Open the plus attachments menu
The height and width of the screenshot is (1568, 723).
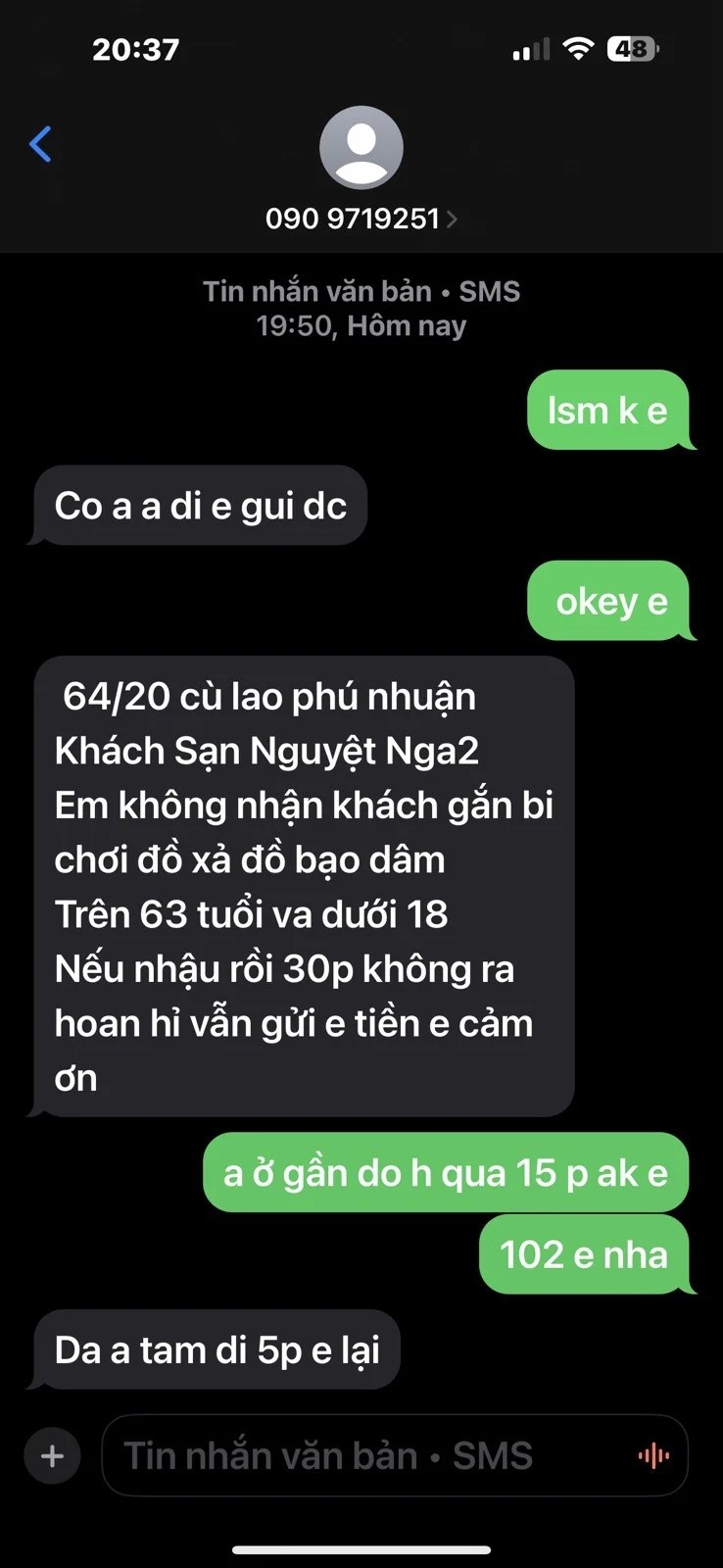point(52,1455)
